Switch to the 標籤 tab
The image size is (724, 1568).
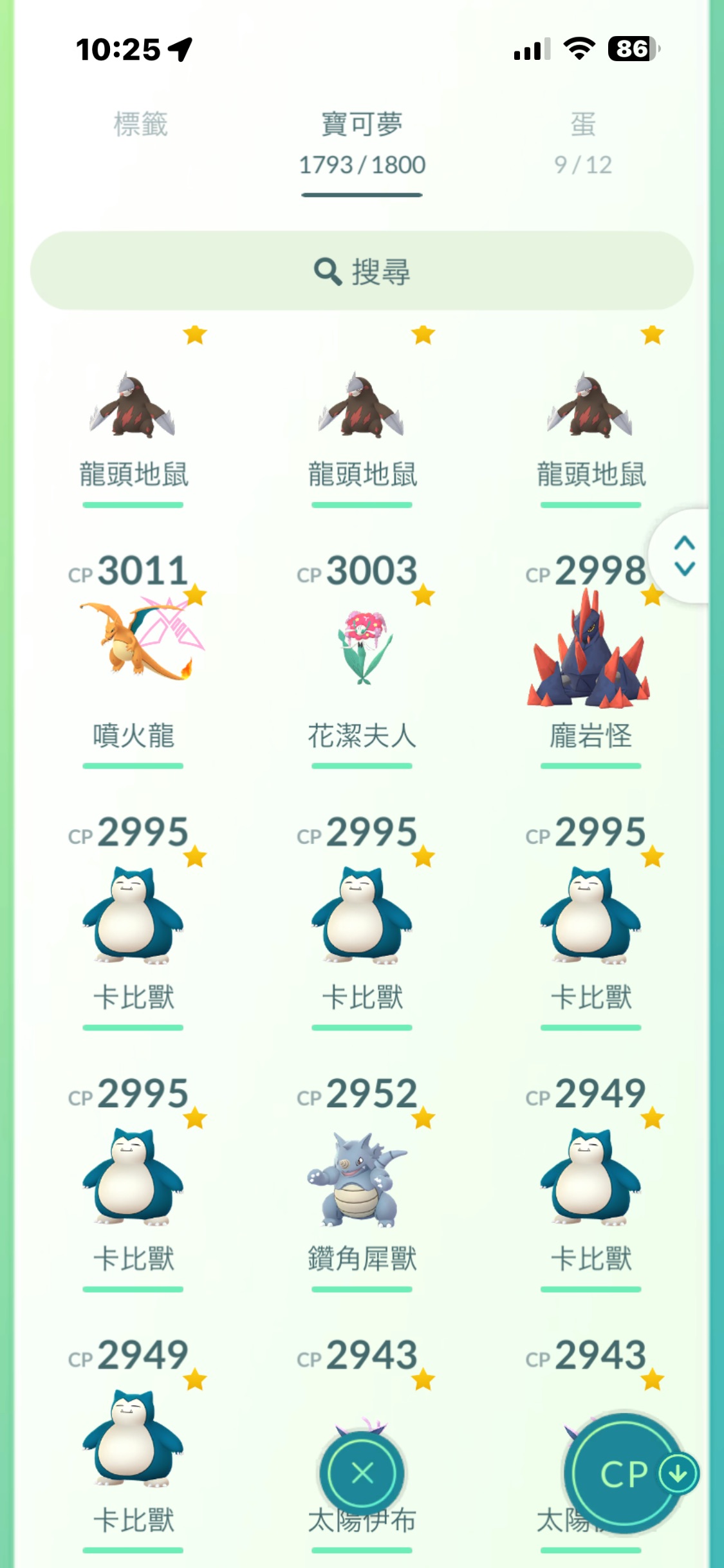pyautogui.click(x=140, y=125)
